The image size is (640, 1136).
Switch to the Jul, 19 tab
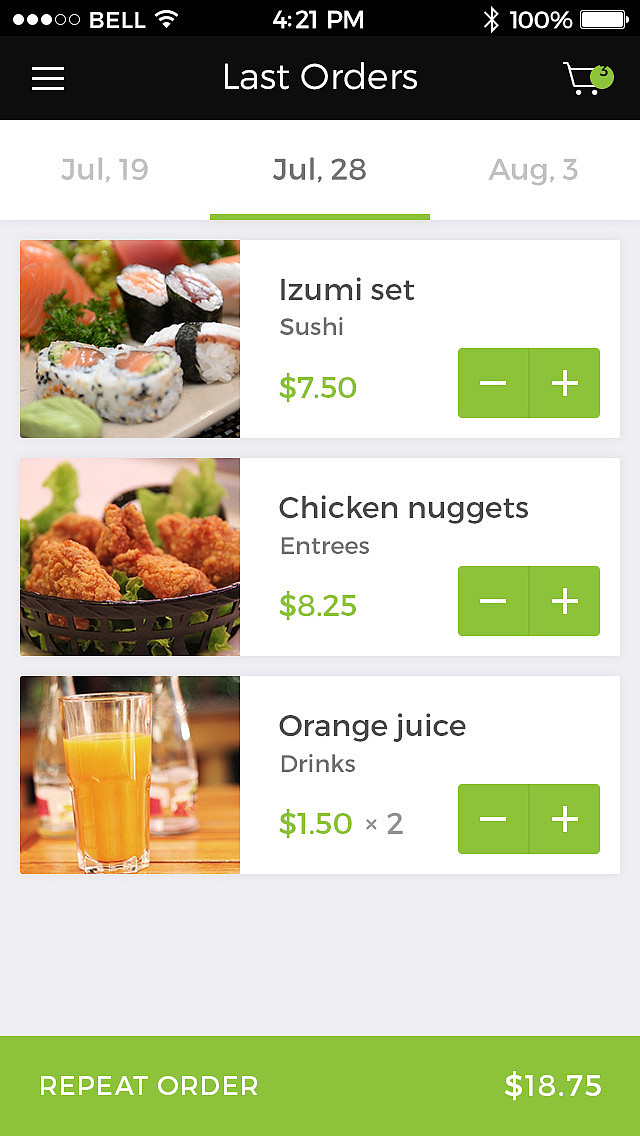click(x=105, y=170)
